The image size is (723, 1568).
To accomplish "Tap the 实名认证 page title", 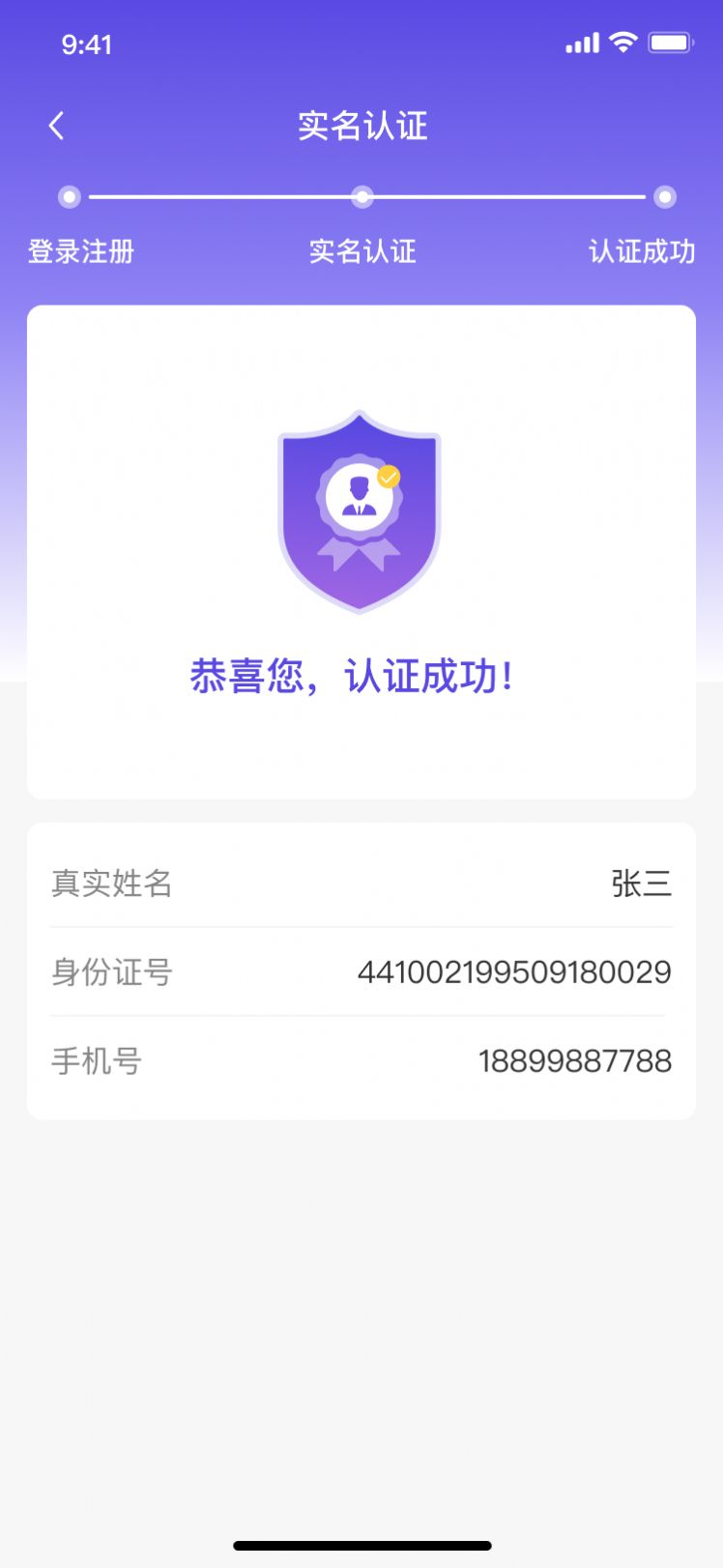I will pos(361,126).
